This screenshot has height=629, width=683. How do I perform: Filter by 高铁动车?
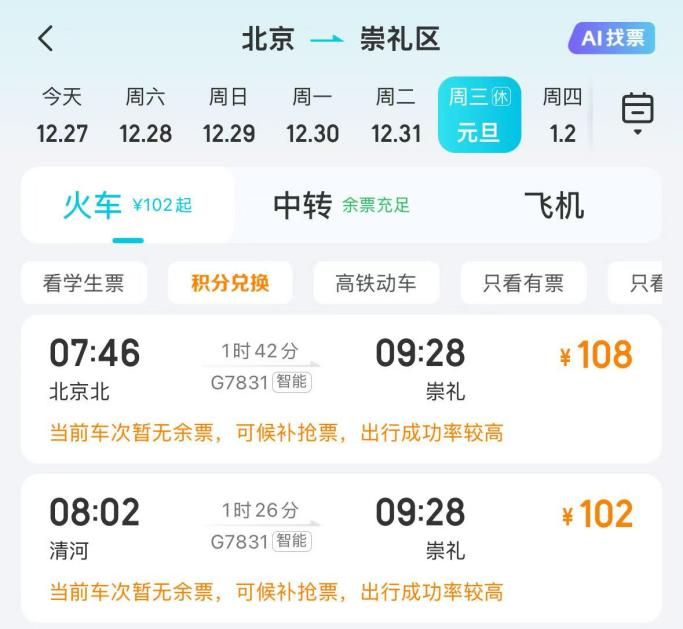click(377, 283)
